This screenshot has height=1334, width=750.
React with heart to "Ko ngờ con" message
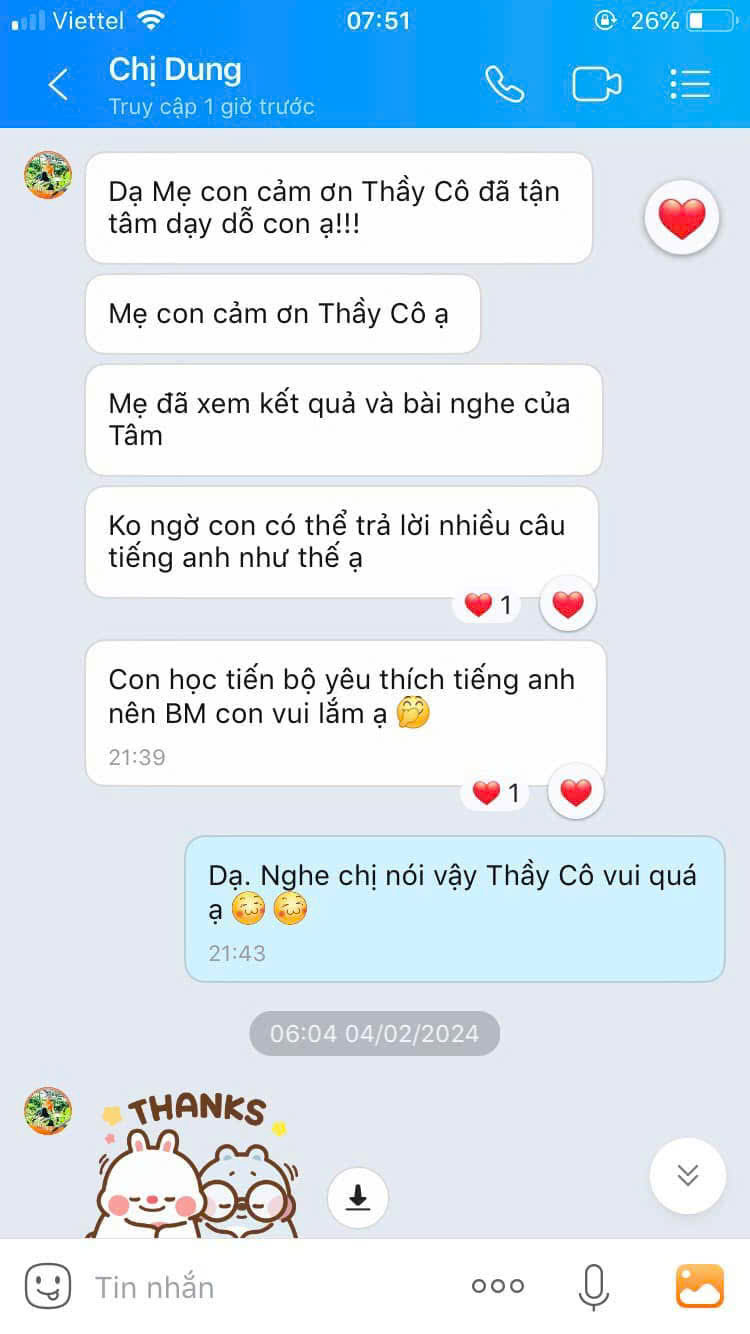[568, 604]
